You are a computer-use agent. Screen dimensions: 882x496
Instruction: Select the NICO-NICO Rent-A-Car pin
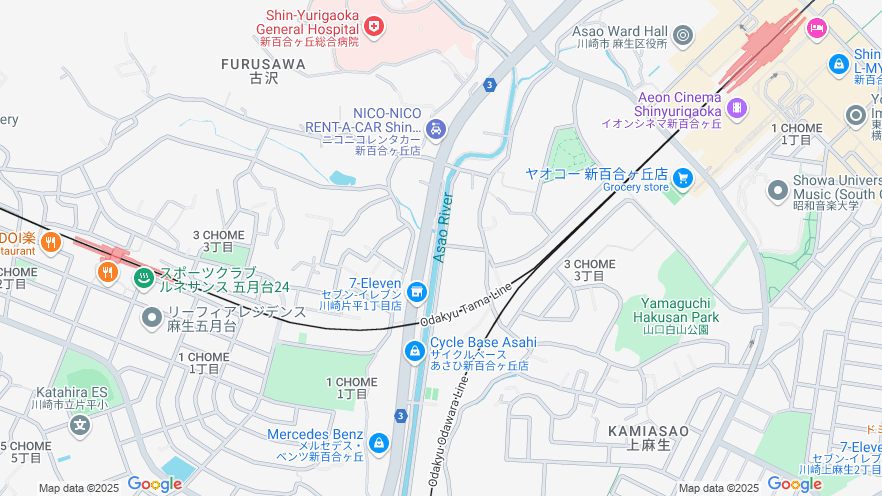pos(436,129)
